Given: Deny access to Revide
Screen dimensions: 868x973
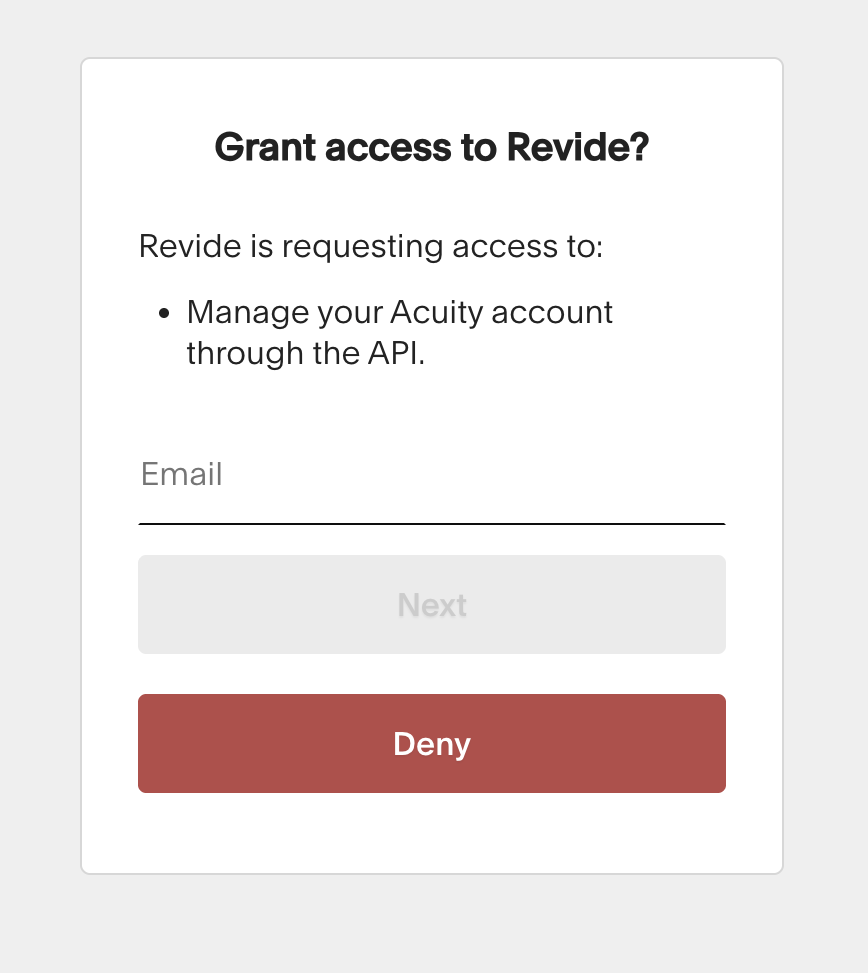Looking at the screenshot, I should (x=432, y=743).
